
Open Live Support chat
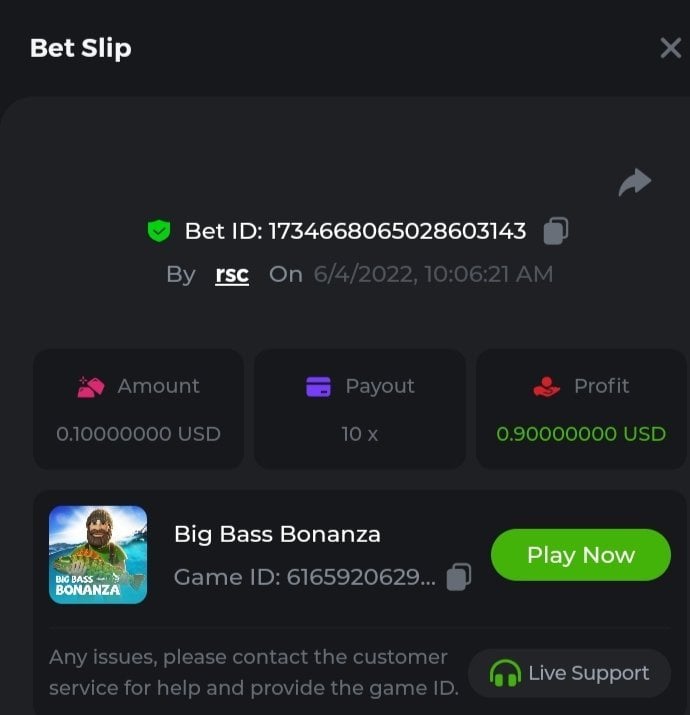(570, 673)
